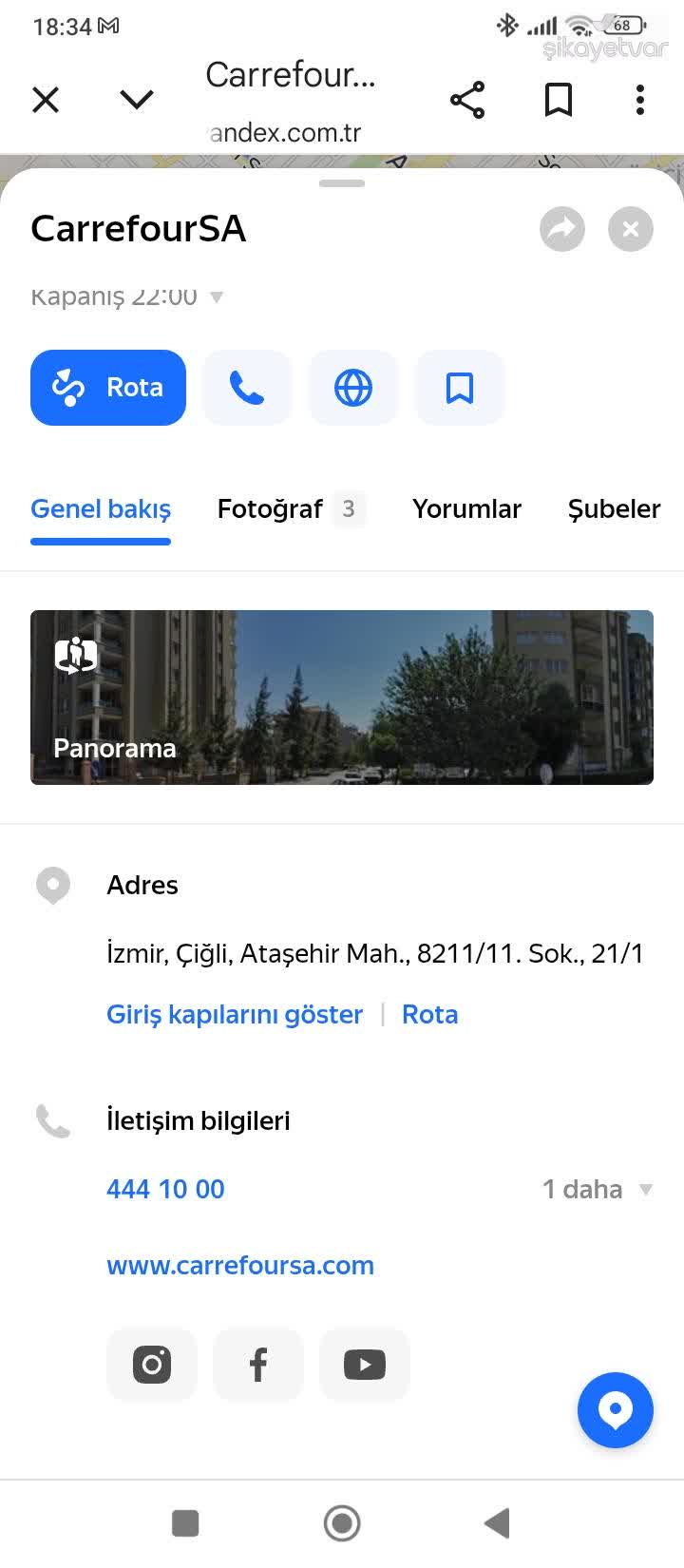The width and height of the screenshot is (684, 1568).
Task: Open CarrefourSA's YouTube channel
Action: (364, 1365)
